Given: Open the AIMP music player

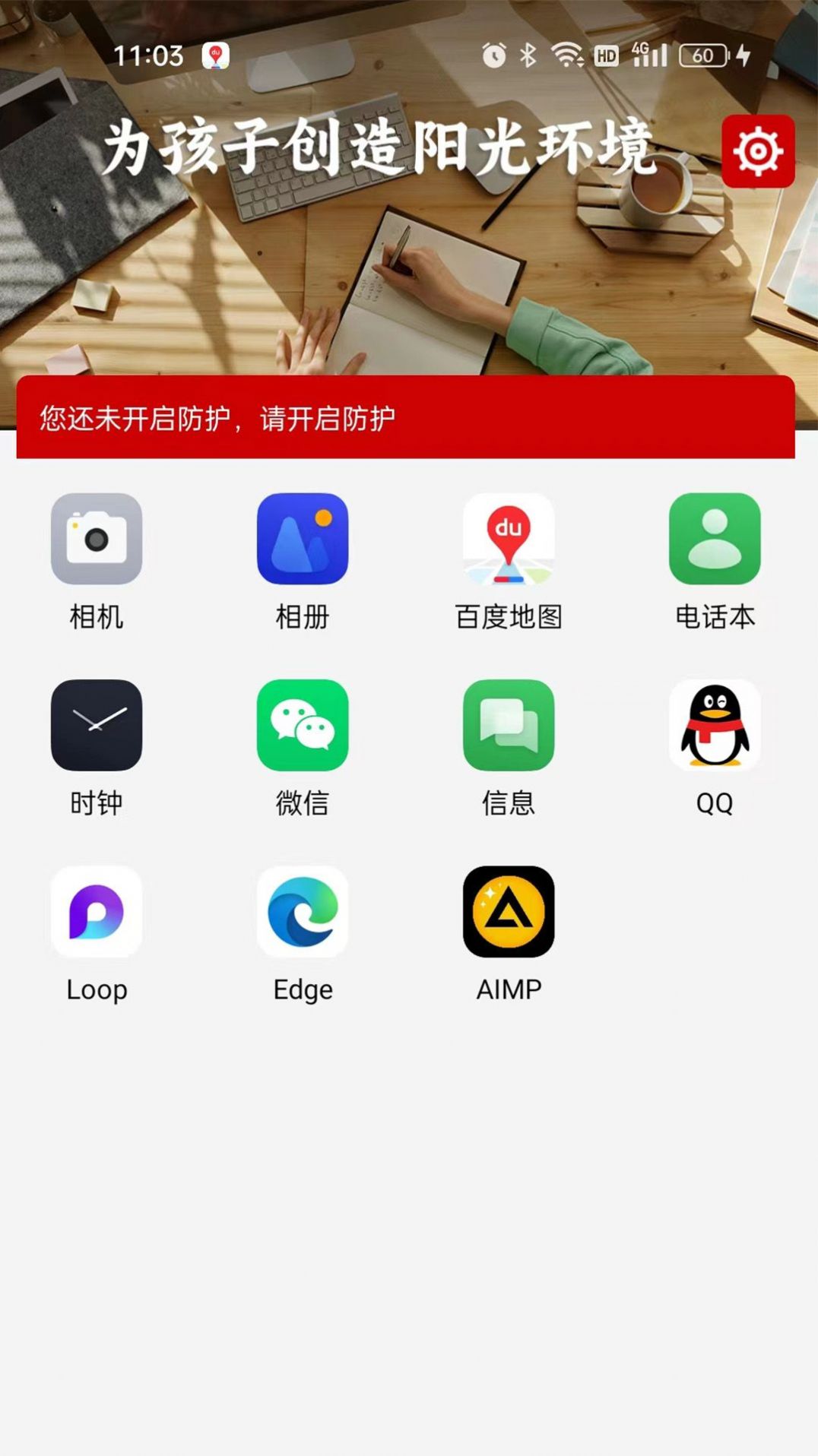Looking at the screenshot, I should pos(509,911).
